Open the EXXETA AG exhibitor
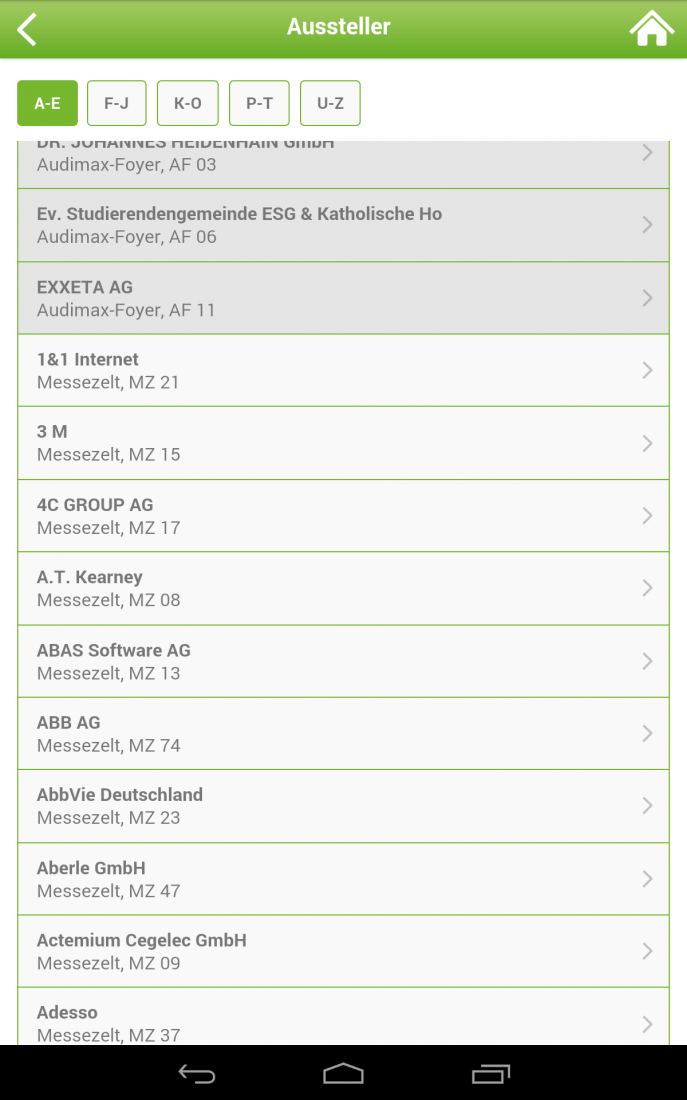The height and width of the screenshot is (1100, 687). 343,298
